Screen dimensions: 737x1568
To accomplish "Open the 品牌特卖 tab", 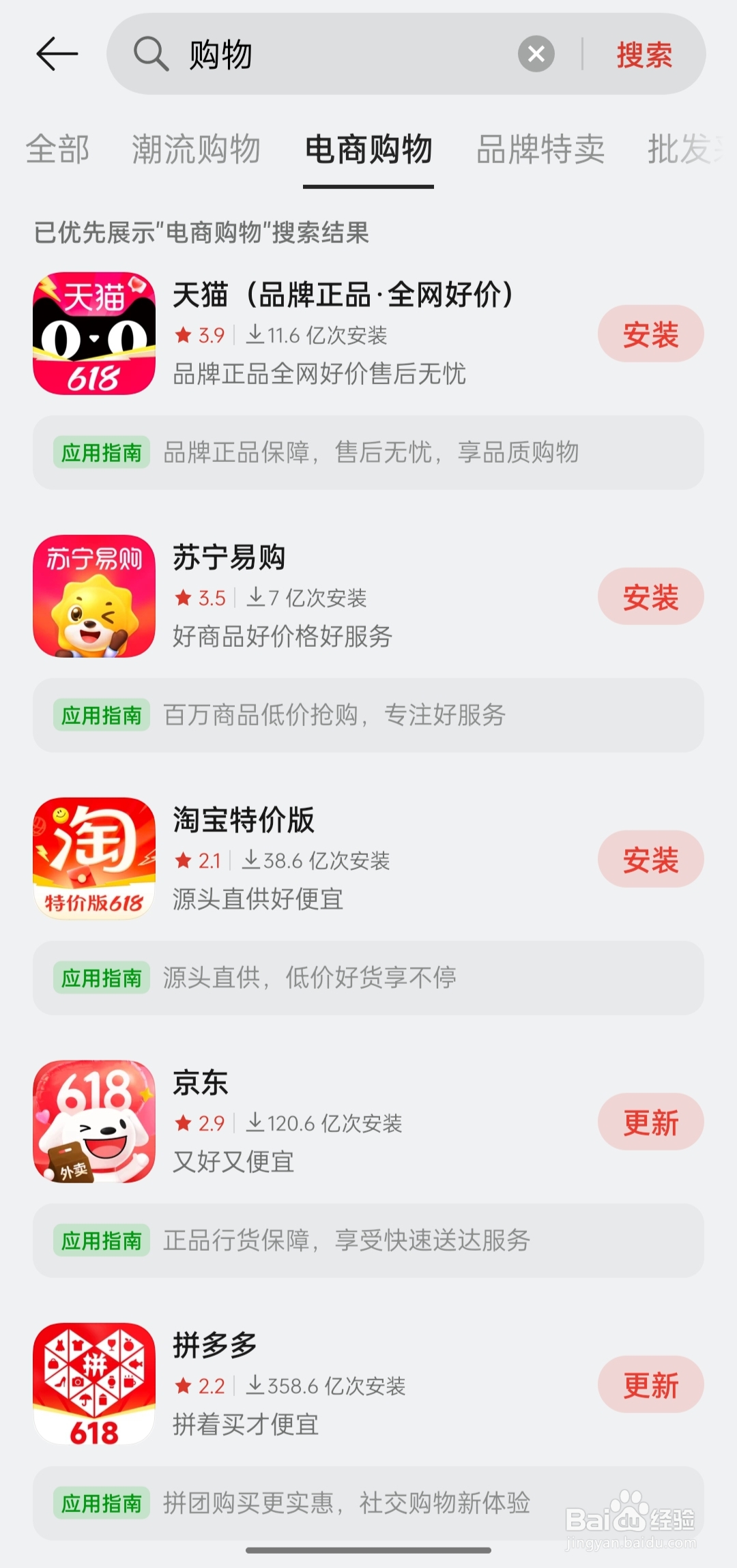I will (540, 151).
